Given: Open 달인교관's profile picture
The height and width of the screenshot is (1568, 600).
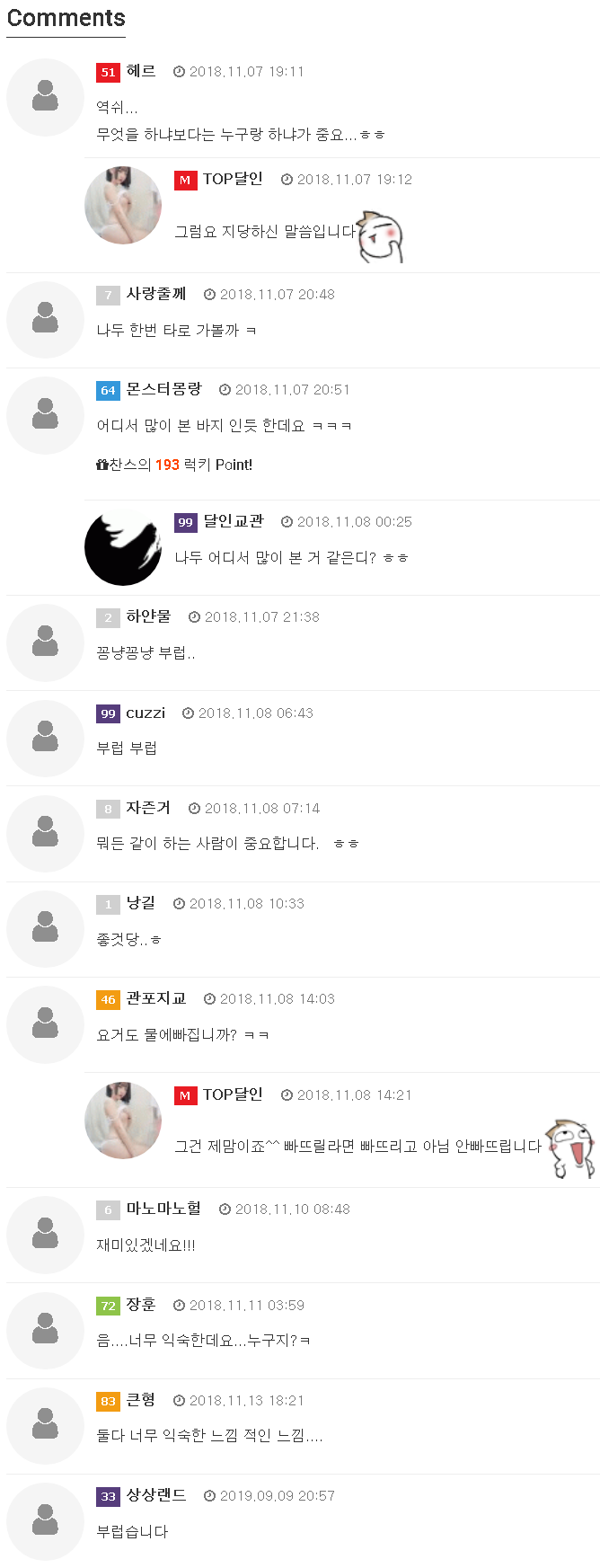Looking at the screenshot, I should point(123,547).
